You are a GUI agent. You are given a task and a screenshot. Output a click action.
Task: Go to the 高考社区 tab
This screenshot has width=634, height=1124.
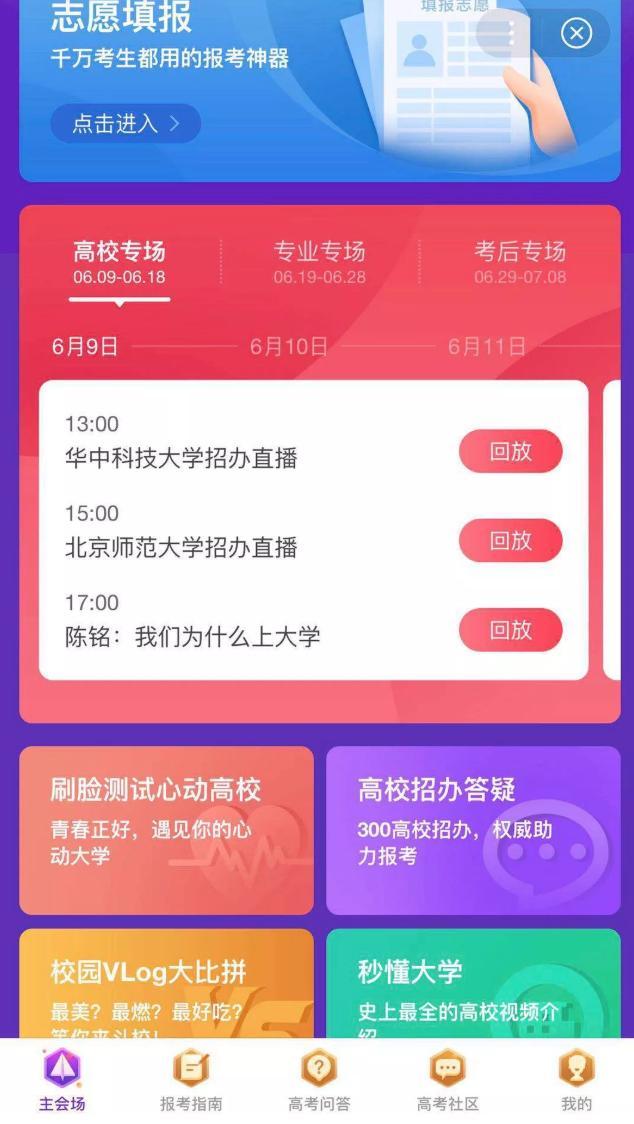447,1081
